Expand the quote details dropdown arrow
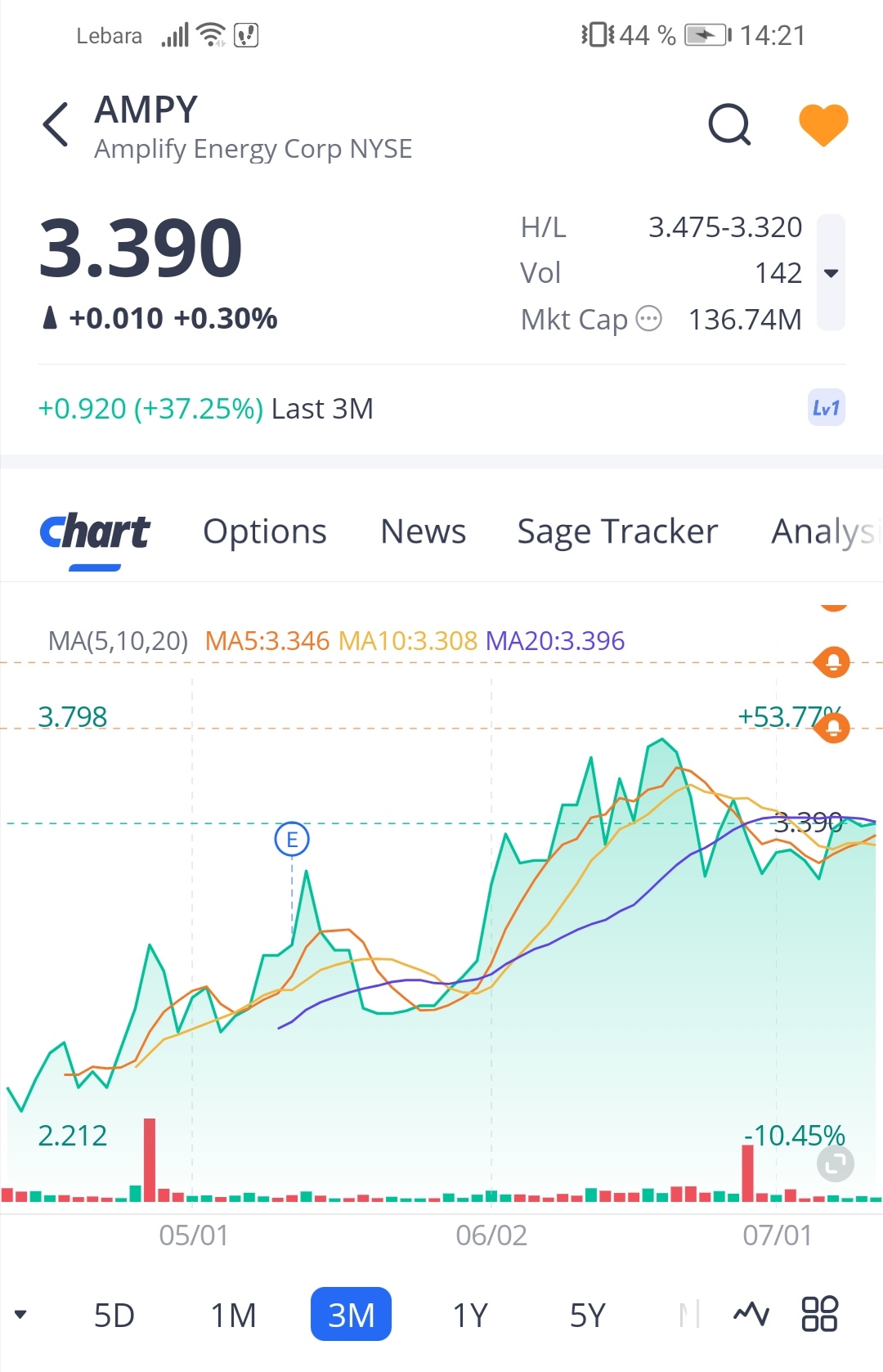 click(831, 273)
